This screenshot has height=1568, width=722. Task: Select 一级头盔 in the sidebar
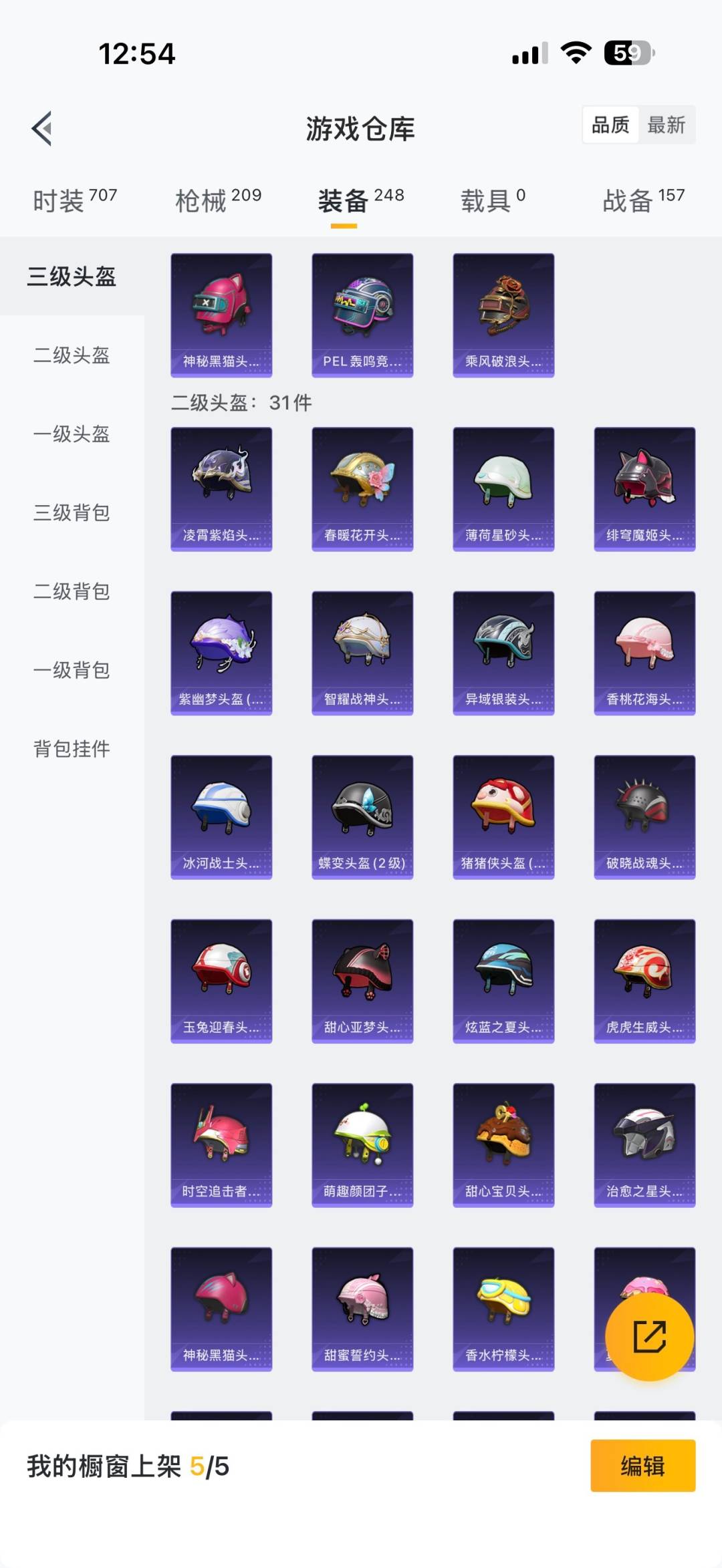(72, 434)
